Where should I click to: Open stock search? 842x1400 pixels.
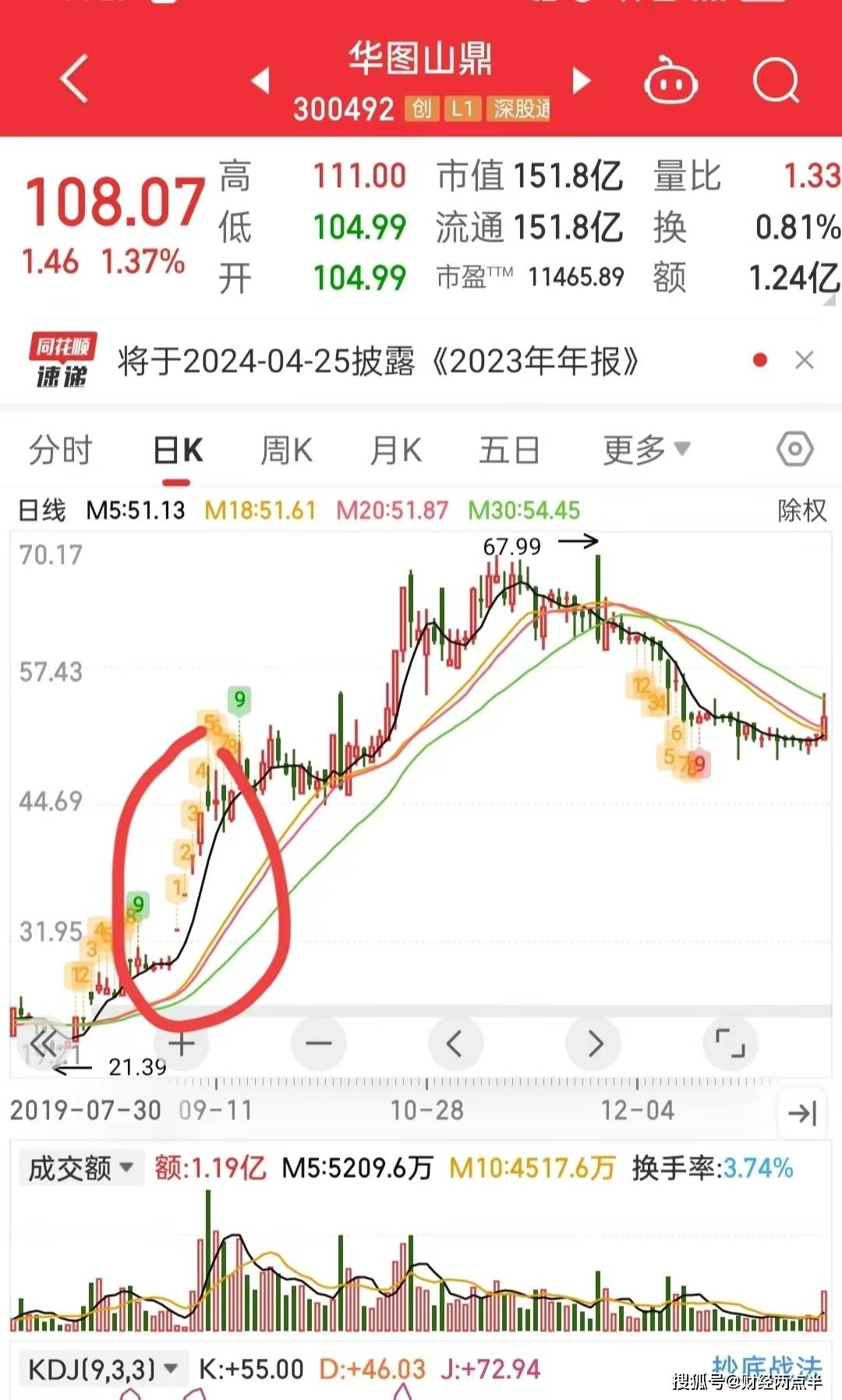(x=776, y=80)
